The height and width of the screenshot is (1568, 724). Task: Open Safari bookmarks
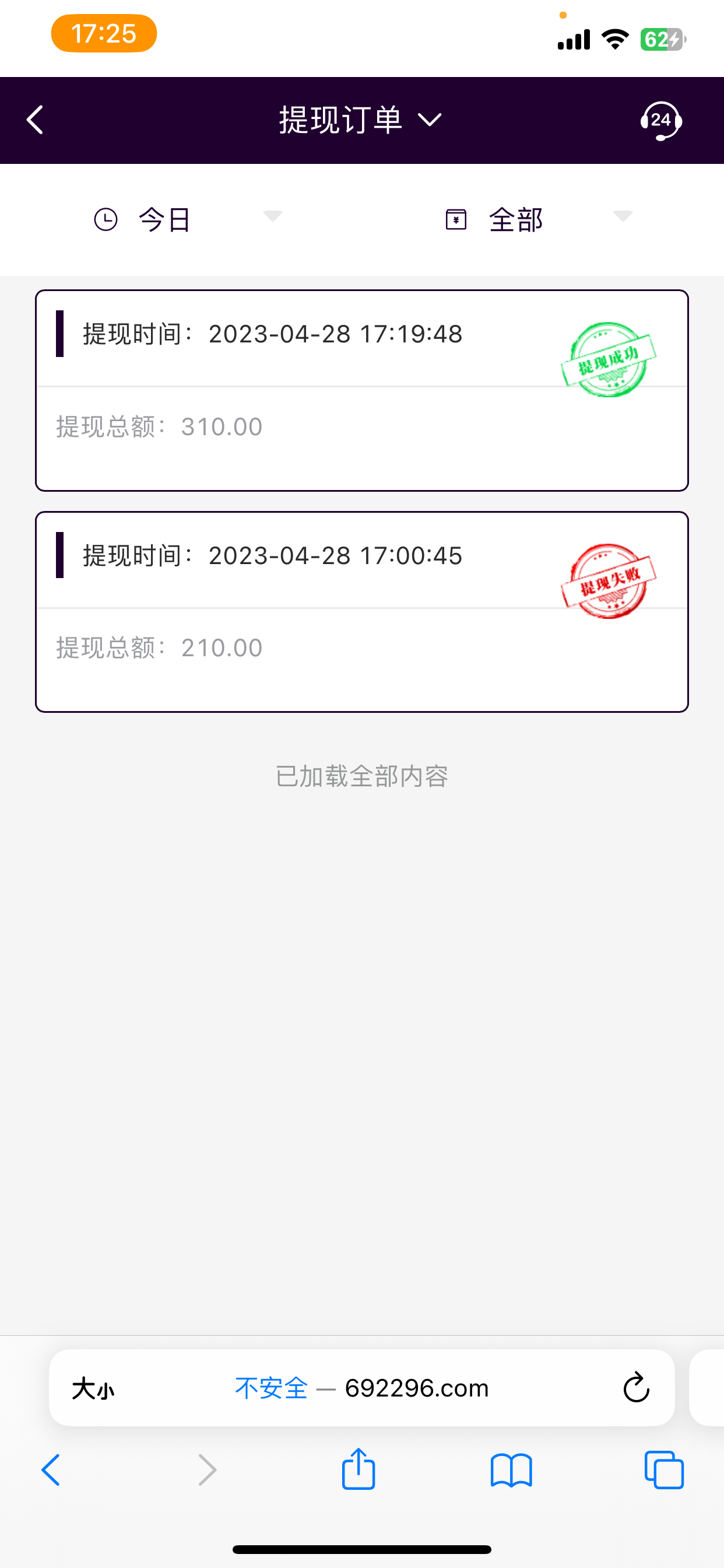coord(511,1471)
